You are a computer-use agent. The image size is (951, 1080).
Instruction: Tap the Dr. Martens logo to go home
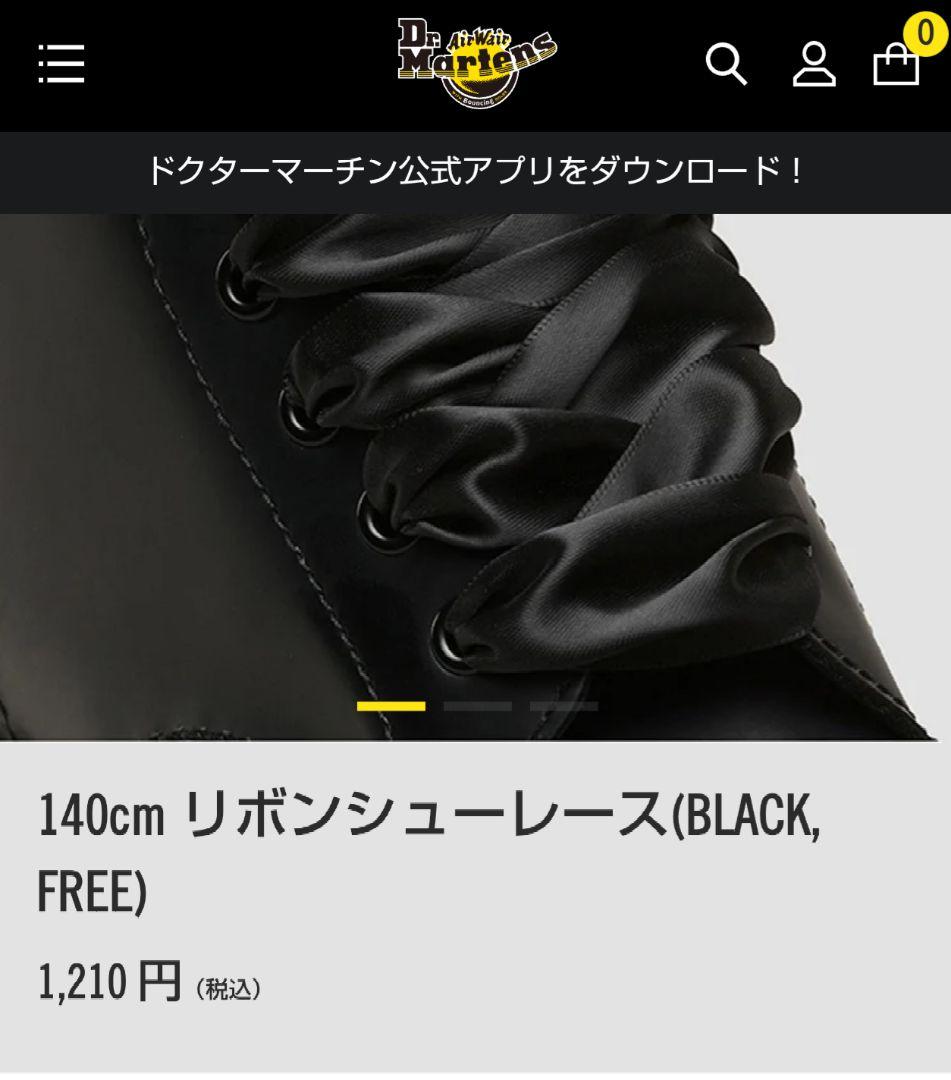point(476,63)
